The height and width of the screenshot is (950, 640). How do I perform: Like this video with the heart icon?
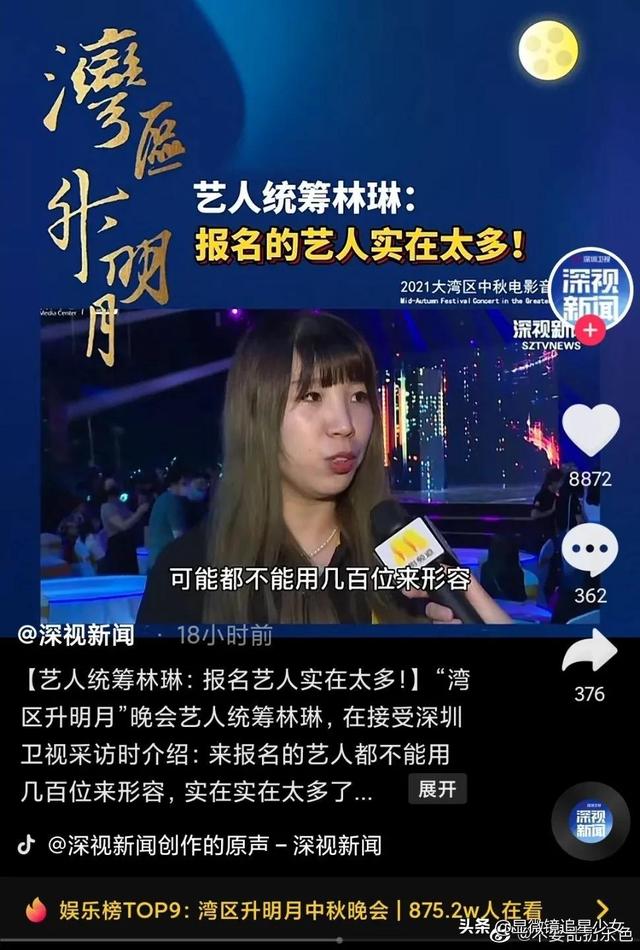(590, 428)
